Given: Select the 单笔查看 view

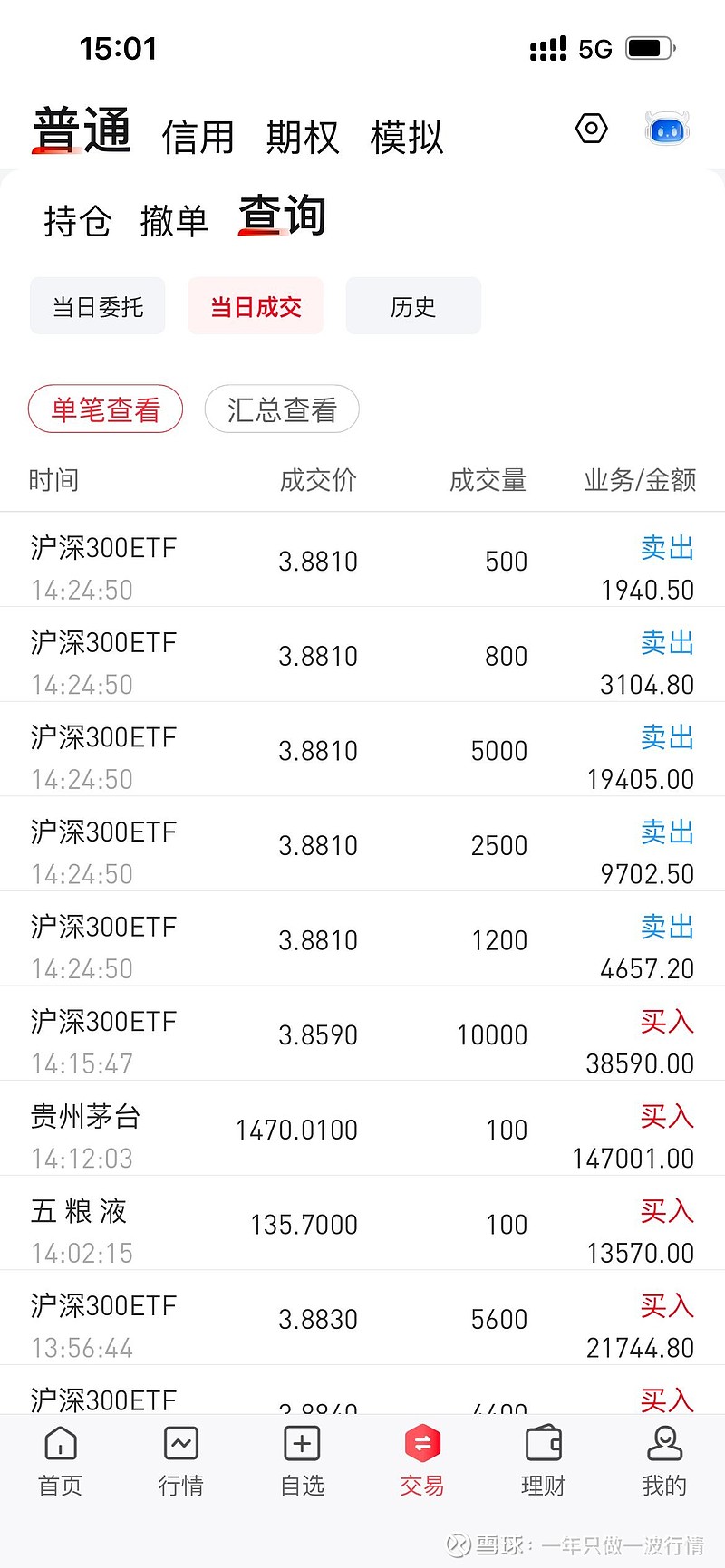Looking at the screenshot, I should [105, 409].
